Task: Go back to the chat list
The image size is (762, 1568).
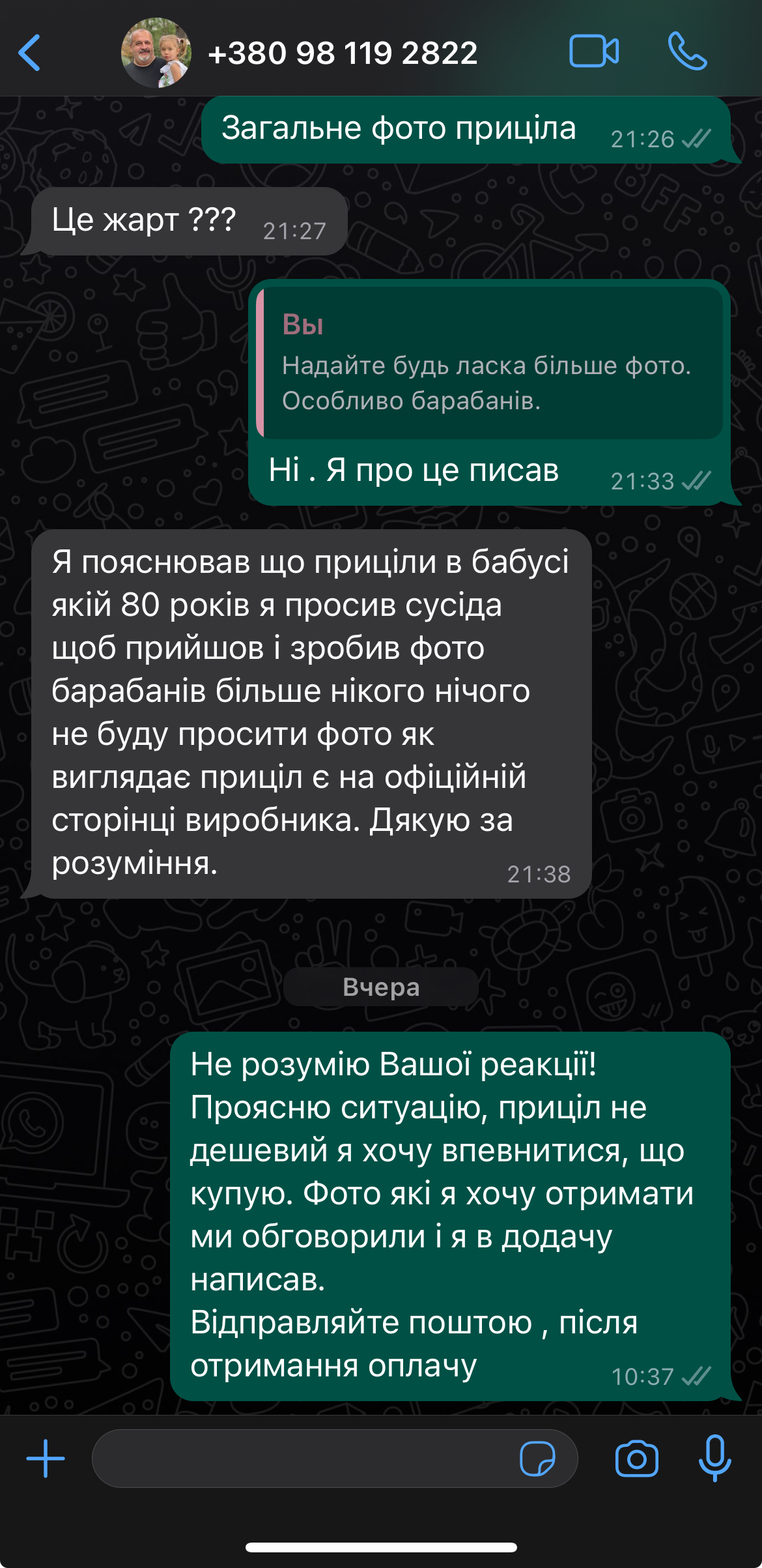Action: tap(30, 53)
